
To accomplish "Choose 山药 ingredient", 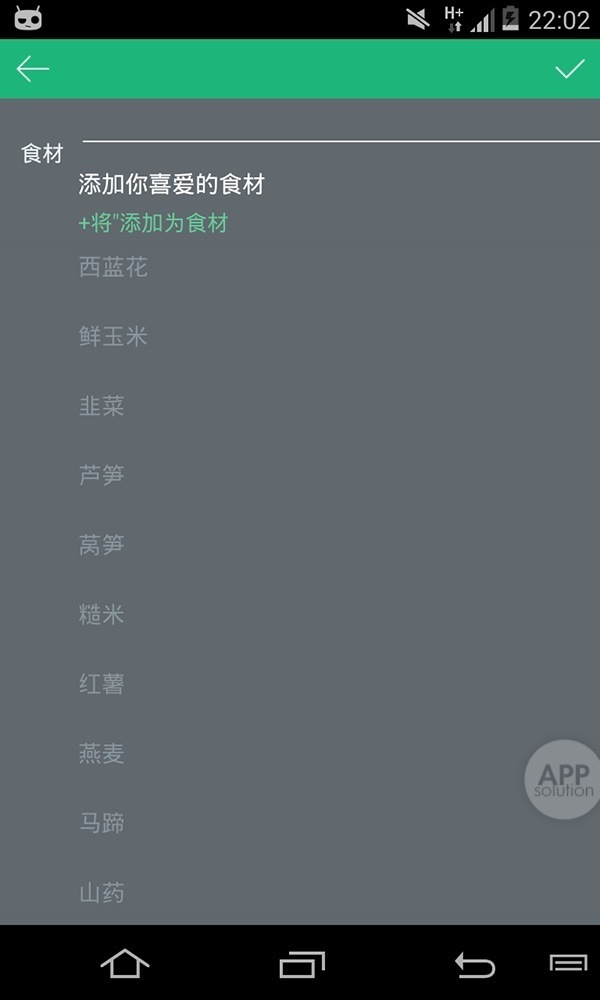I will (x=102, y=892).
